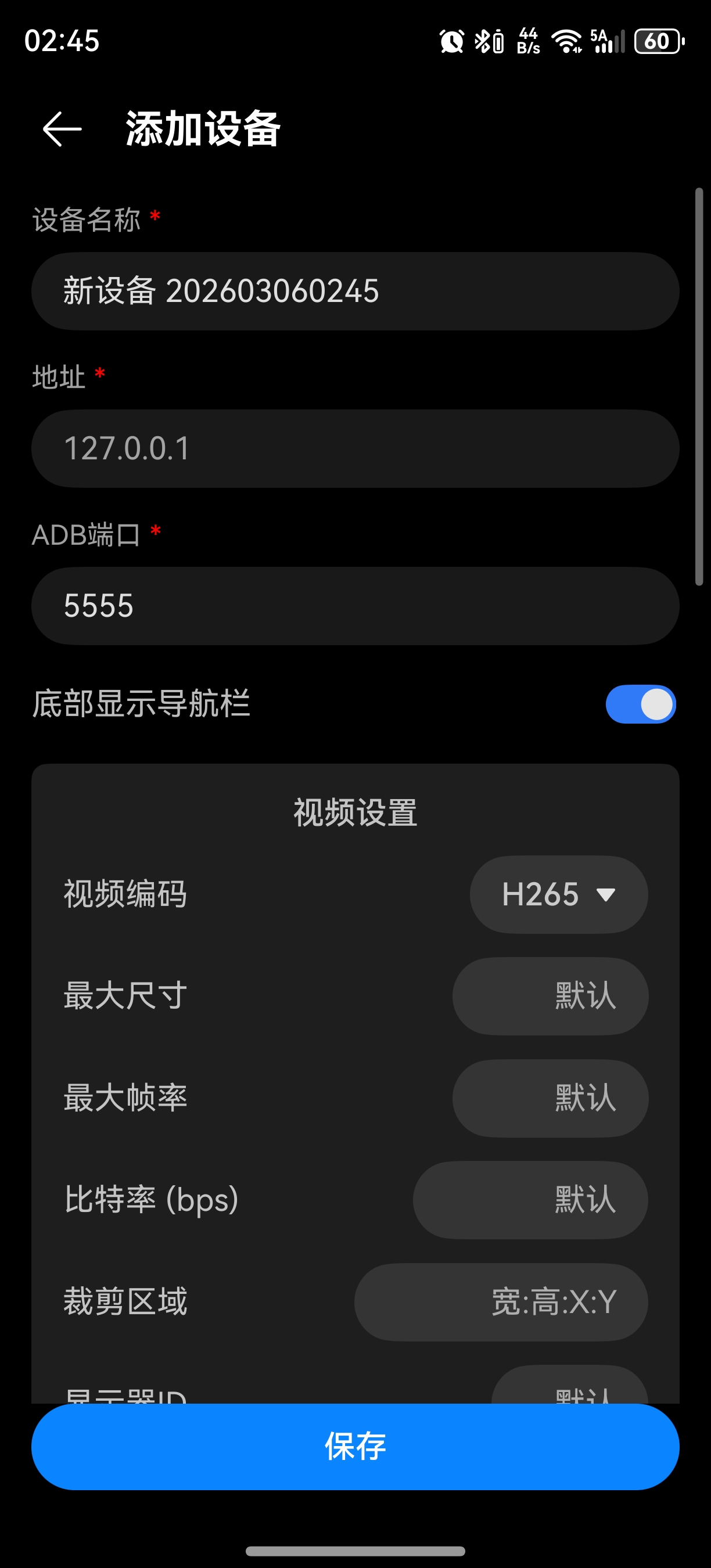Open the 视频编码 H265 dropdown

(x=558, y=894)
